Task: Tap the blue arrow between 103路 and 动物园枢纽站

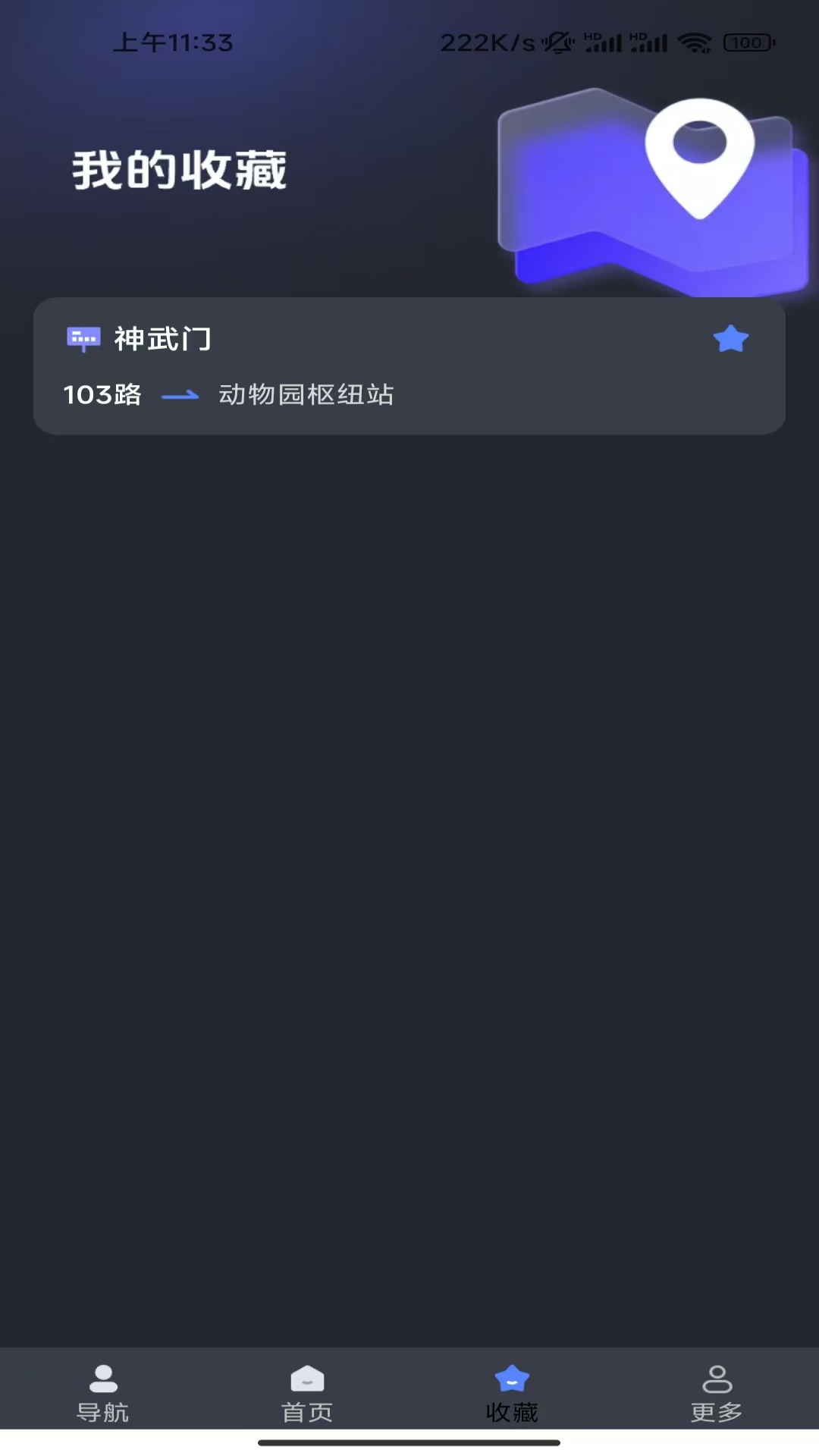Action: pos(180,395)
